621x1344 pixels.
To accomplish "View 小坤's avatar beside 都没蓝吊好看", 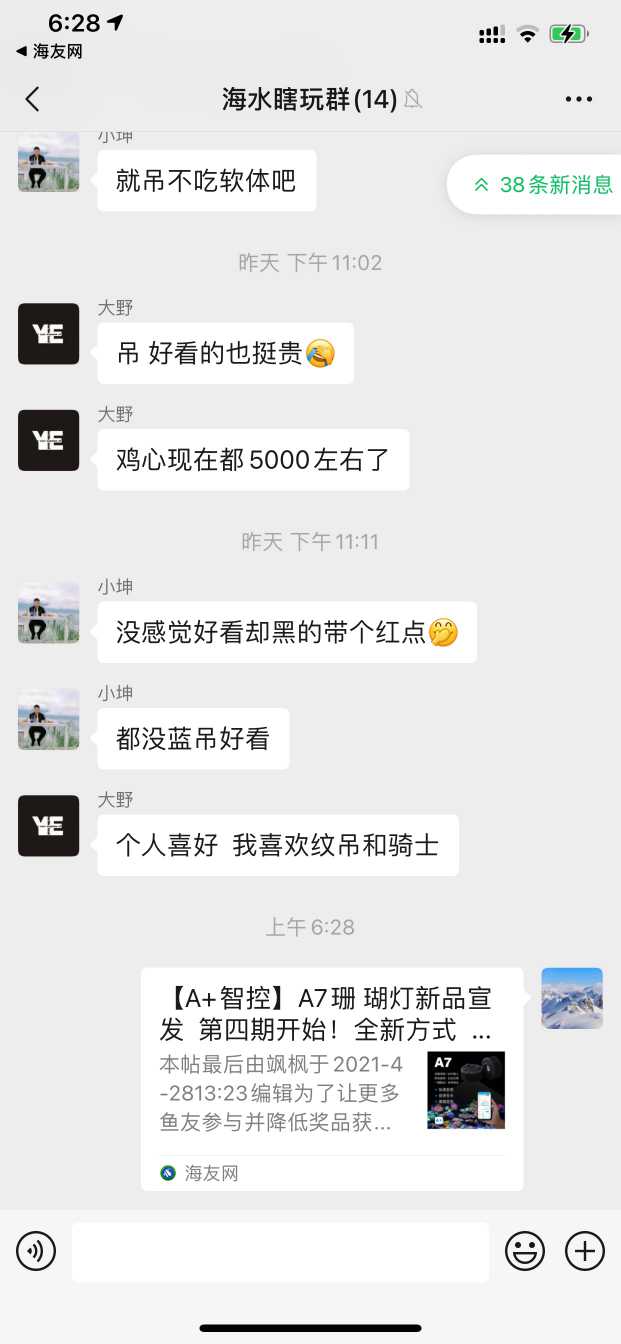I will pos(48,719).
